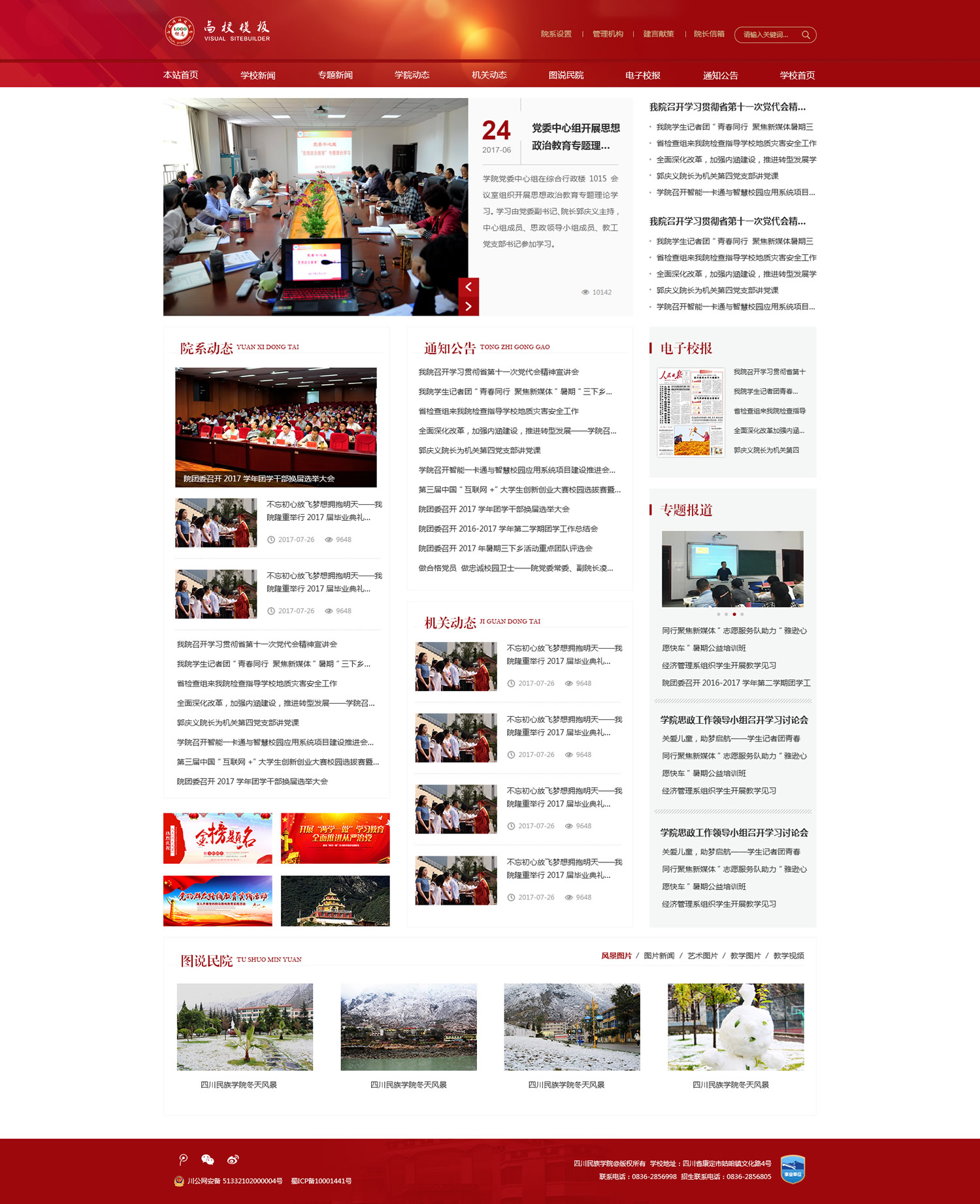The width and height of the screenshot is (980, 1204).
Task: Show the previous carousel slide
Action: click(468, 287)
